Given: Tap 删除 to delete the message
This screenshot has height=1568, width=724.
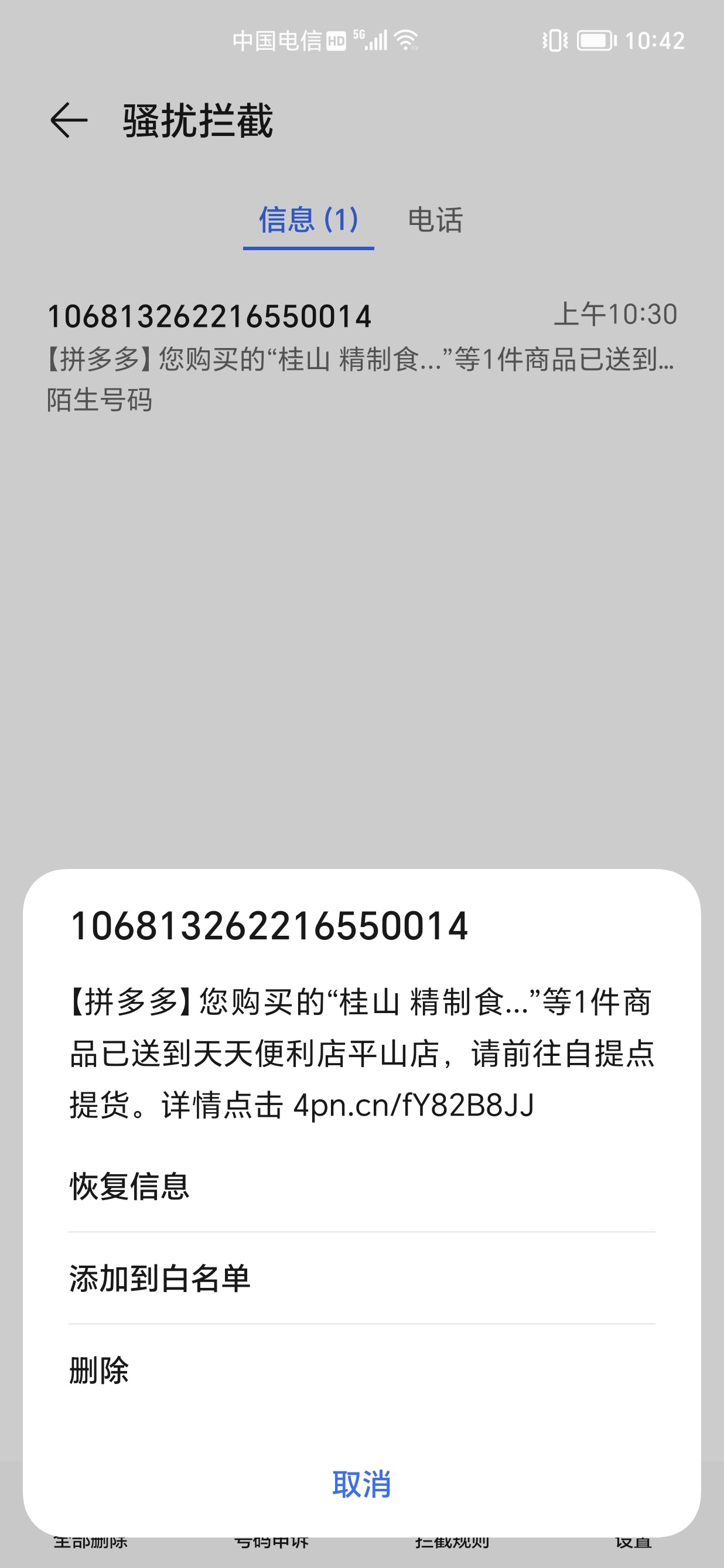Looking at the screenshot, I should tap(361, 1370).
